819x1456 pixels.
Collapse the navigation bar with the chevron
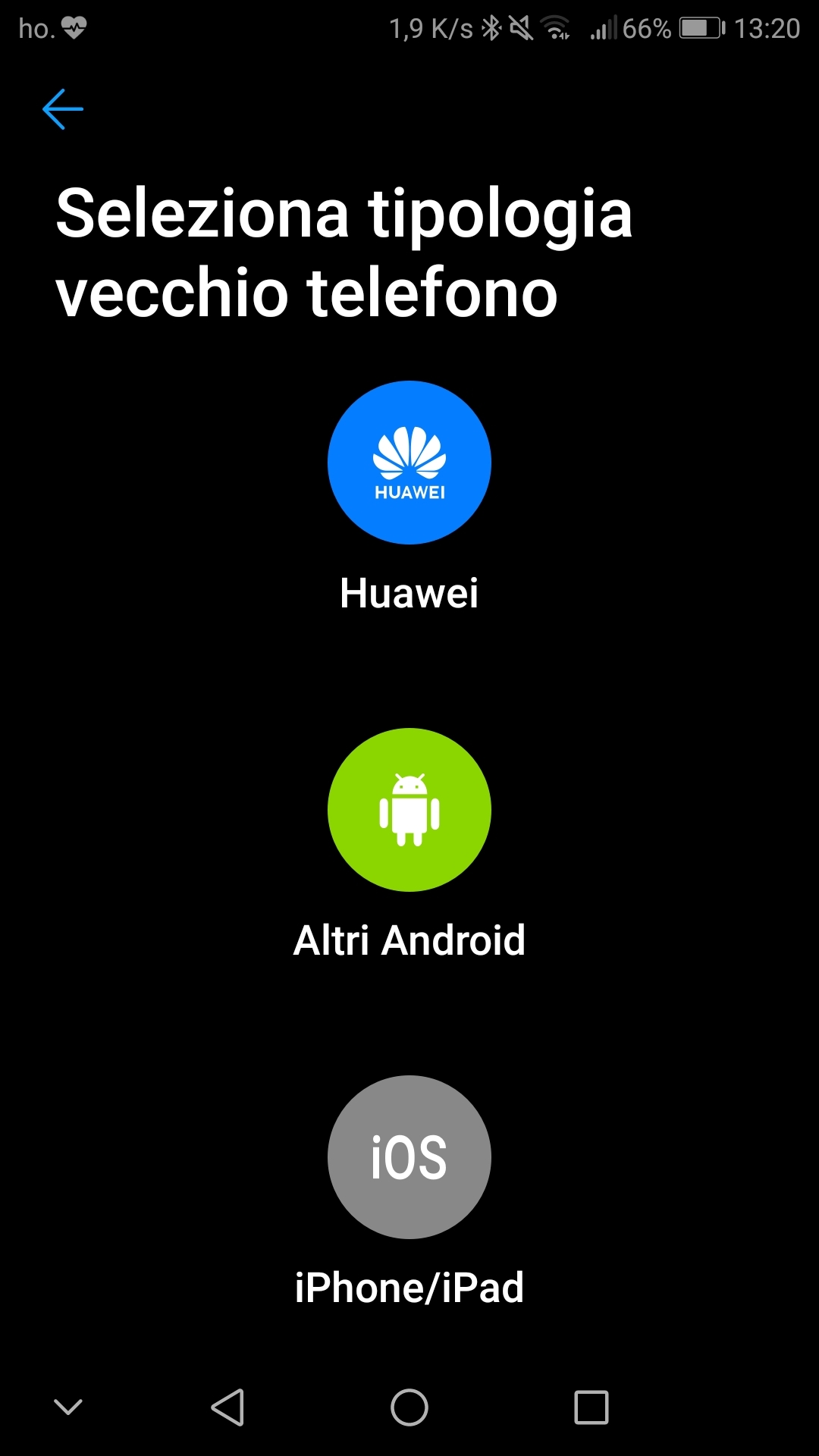68,1407
